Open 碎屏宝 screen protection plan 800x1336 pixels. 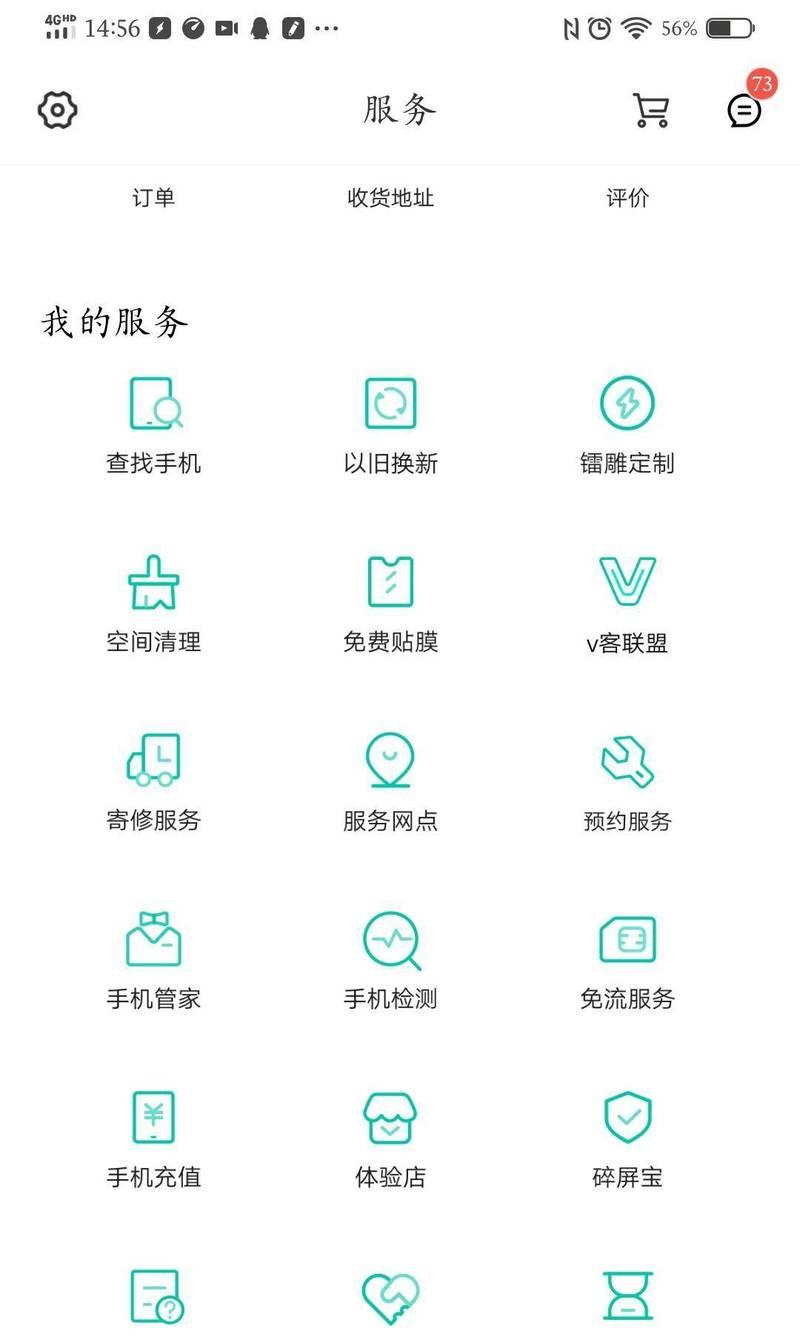pos(627,1138)
